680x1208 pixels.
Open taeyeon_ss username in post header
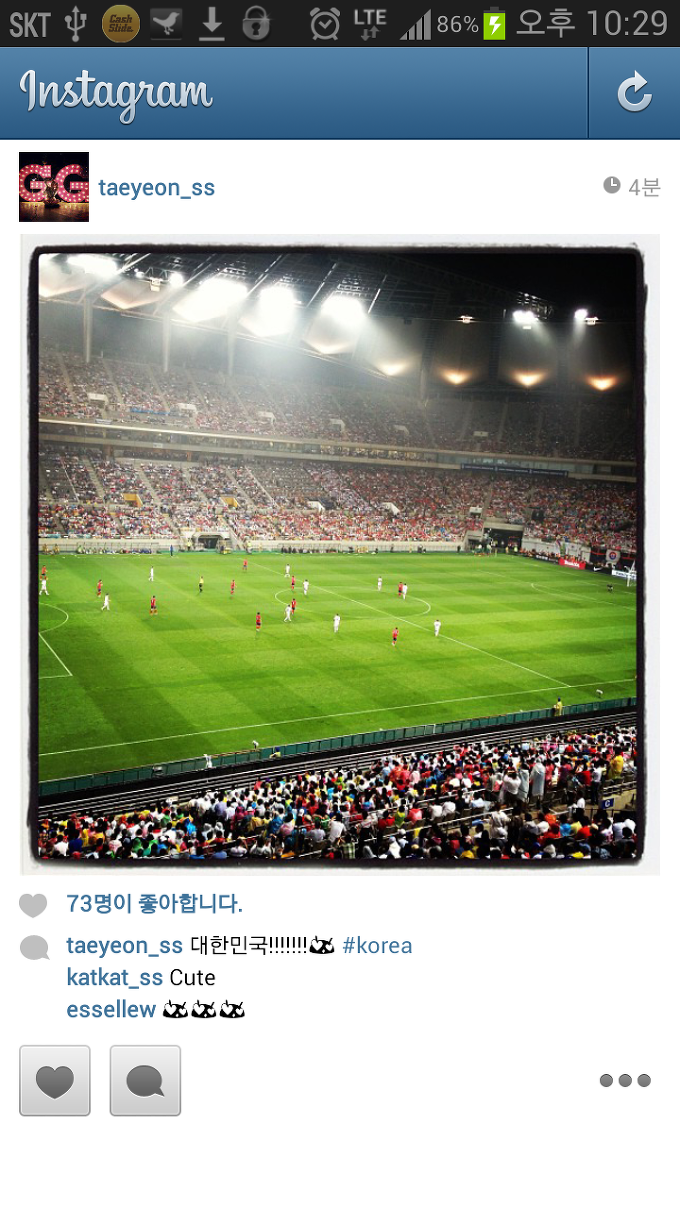pos(157,188)
